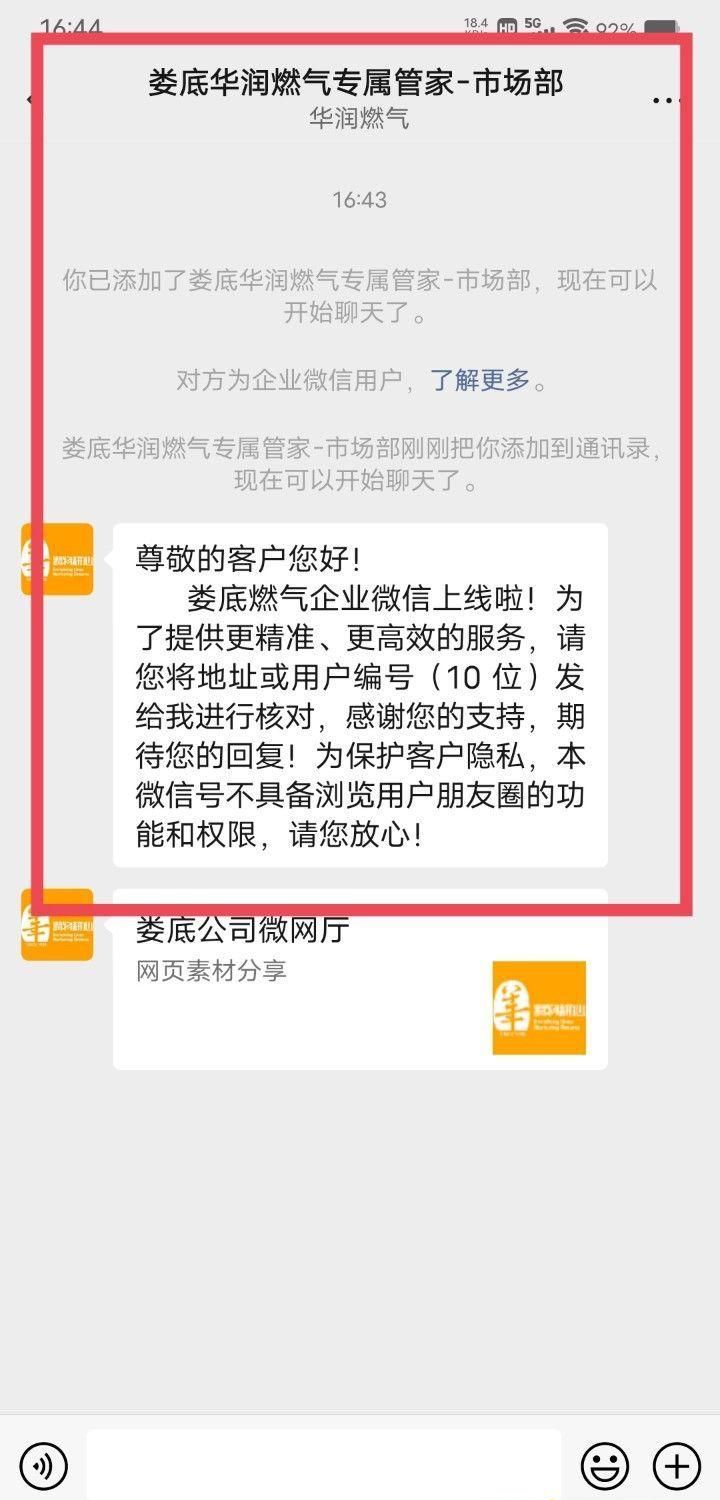
Task: Open the plus attachment menu
Action: [x=677, y=1467]
